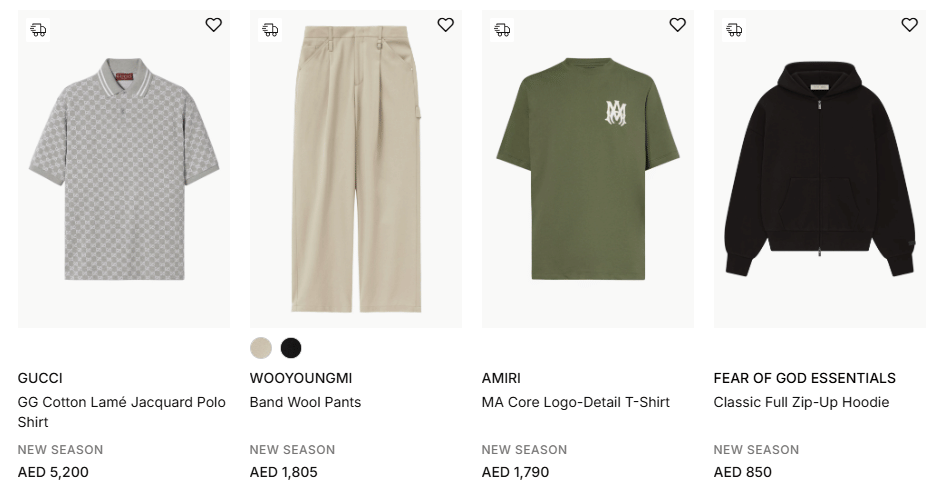928x489 pixels.
Task: Add the Gucci polo shirt to wishlist
Action: pos(213,25)
